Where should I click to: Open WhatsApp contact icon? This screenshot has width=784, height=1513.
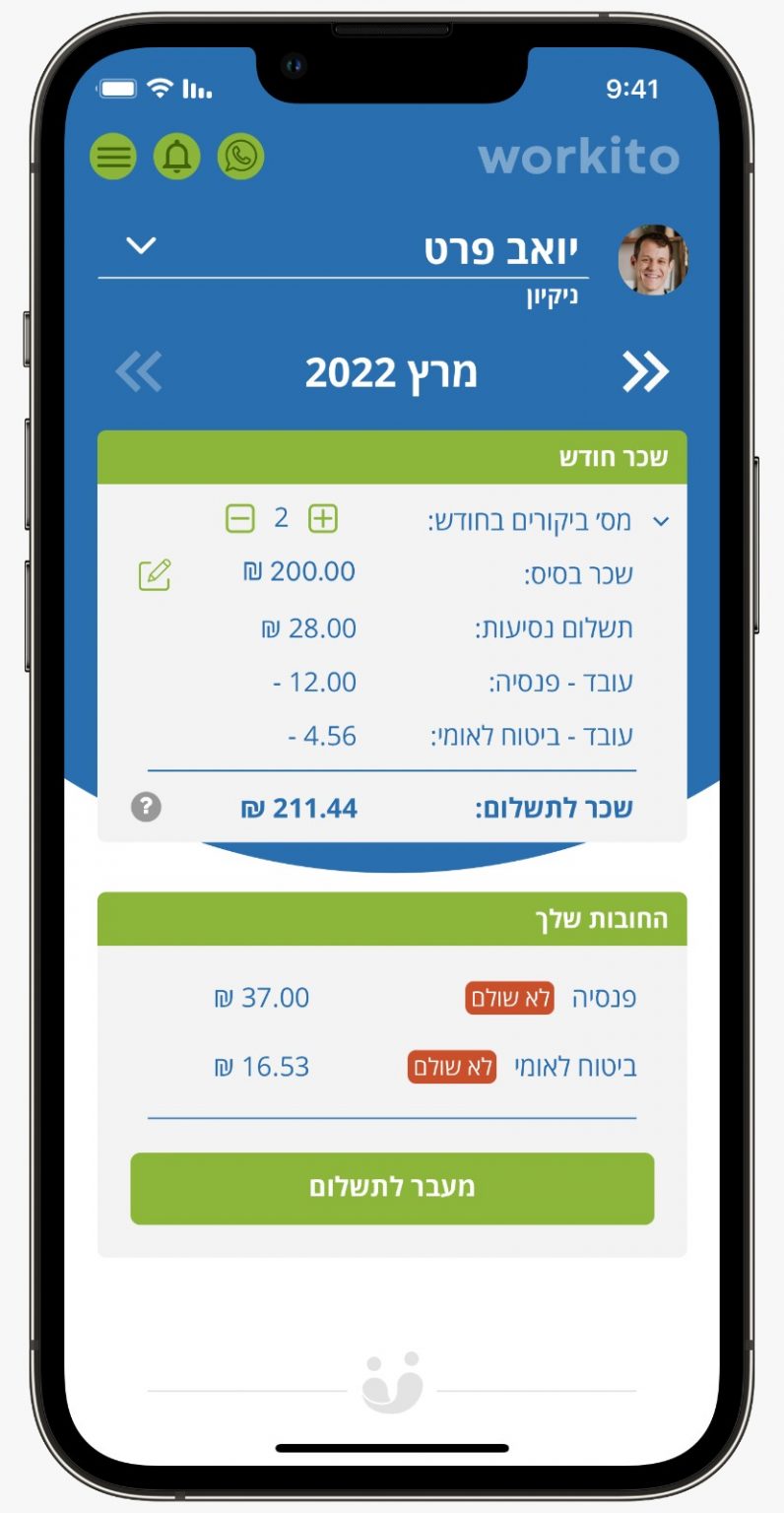click(240, 157)
